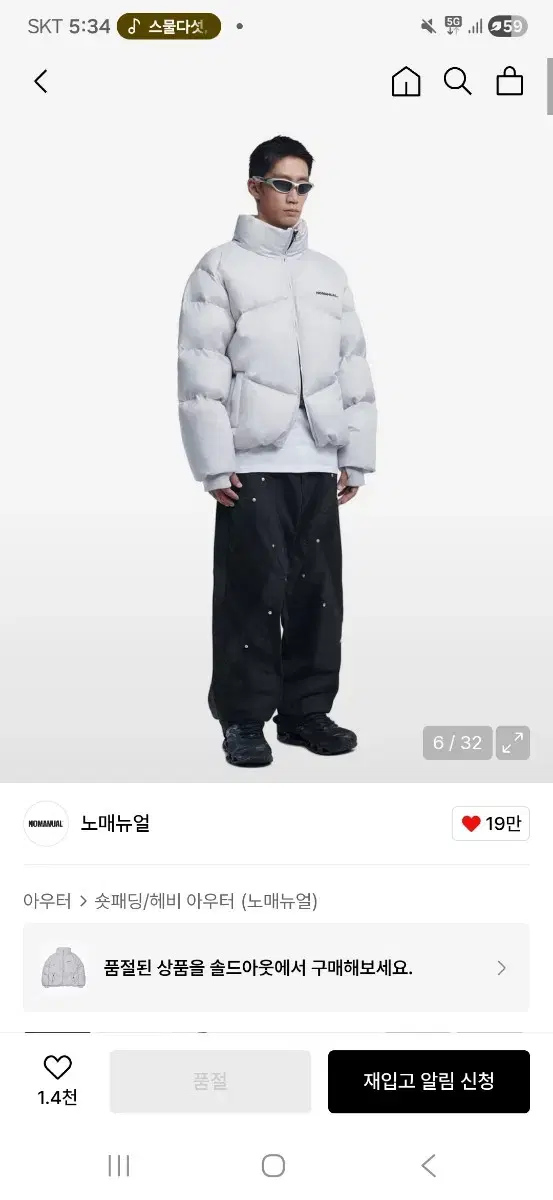
Task: Like the 노매뉴얼 brand with the heart button
Action: tap(490, 824)
